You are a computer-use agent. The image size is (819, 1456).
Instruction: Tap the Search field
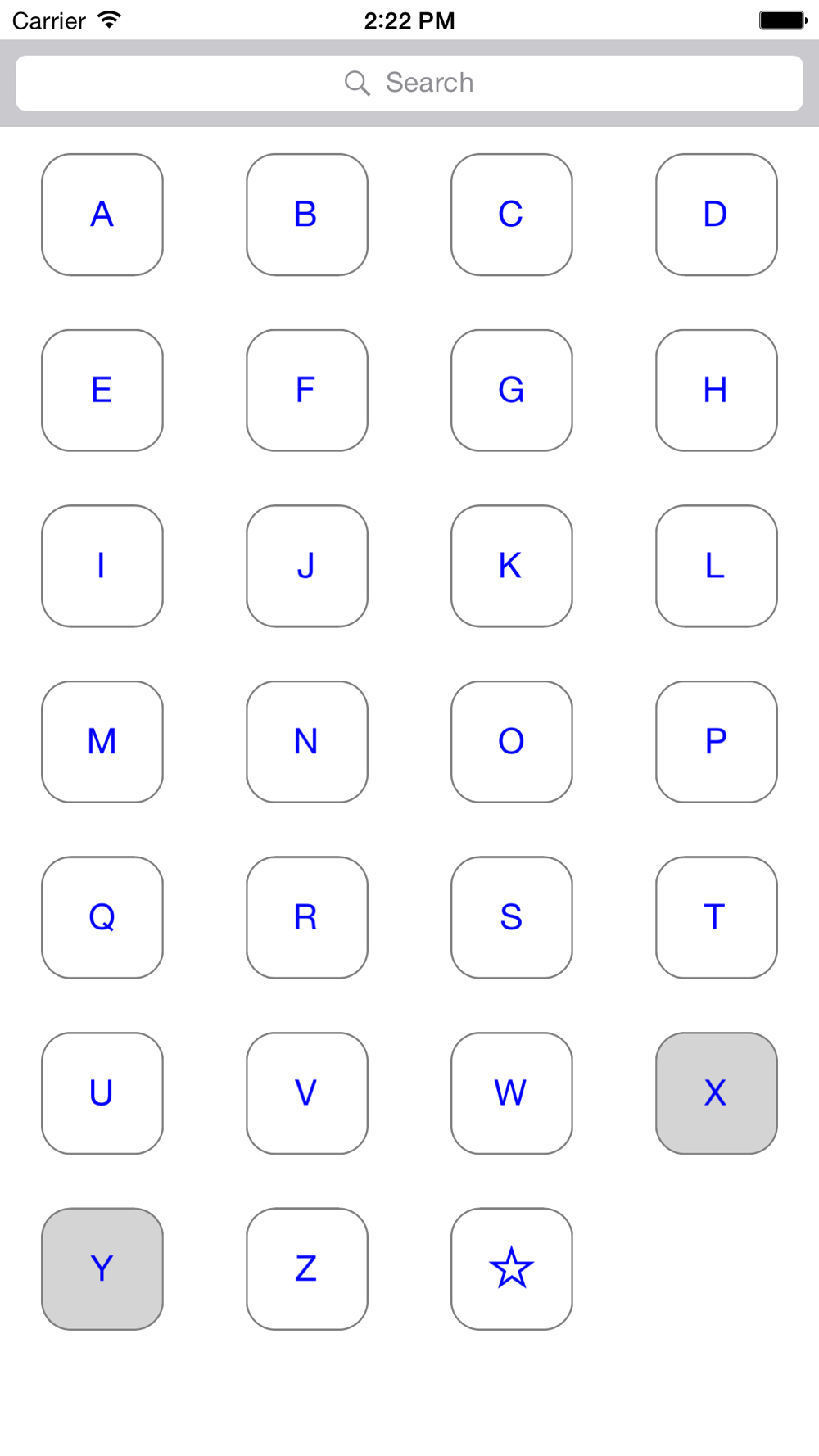pyautogui.click(x=409, y=83)
